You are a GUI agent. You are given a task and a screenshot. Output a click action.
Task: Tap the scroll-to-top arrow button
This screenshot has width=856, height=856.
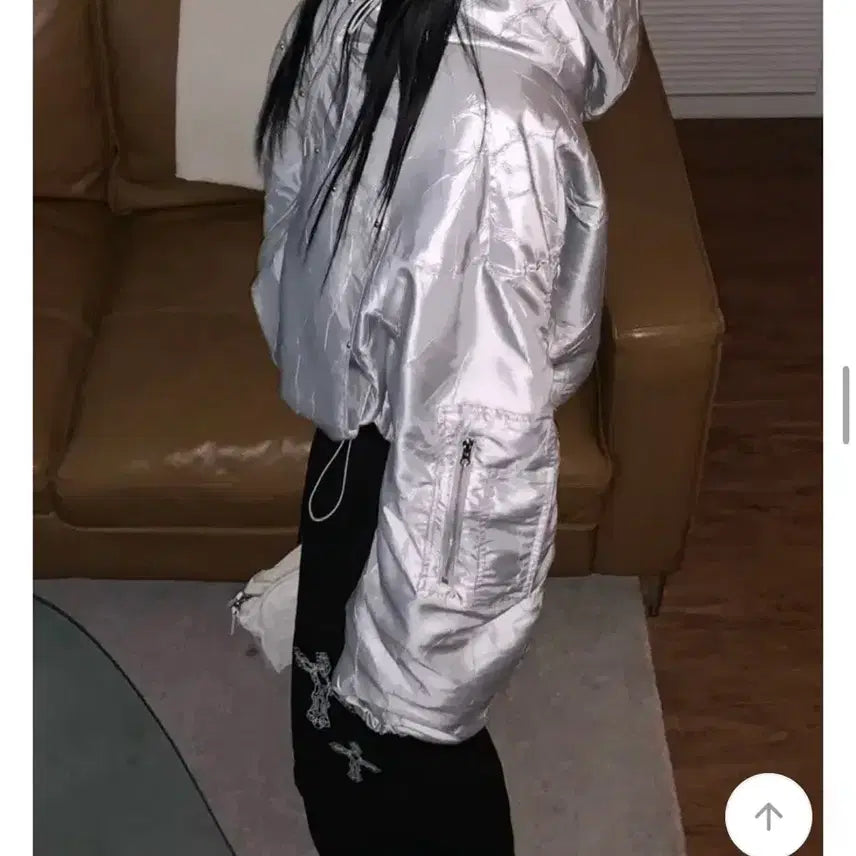(768, 815)
